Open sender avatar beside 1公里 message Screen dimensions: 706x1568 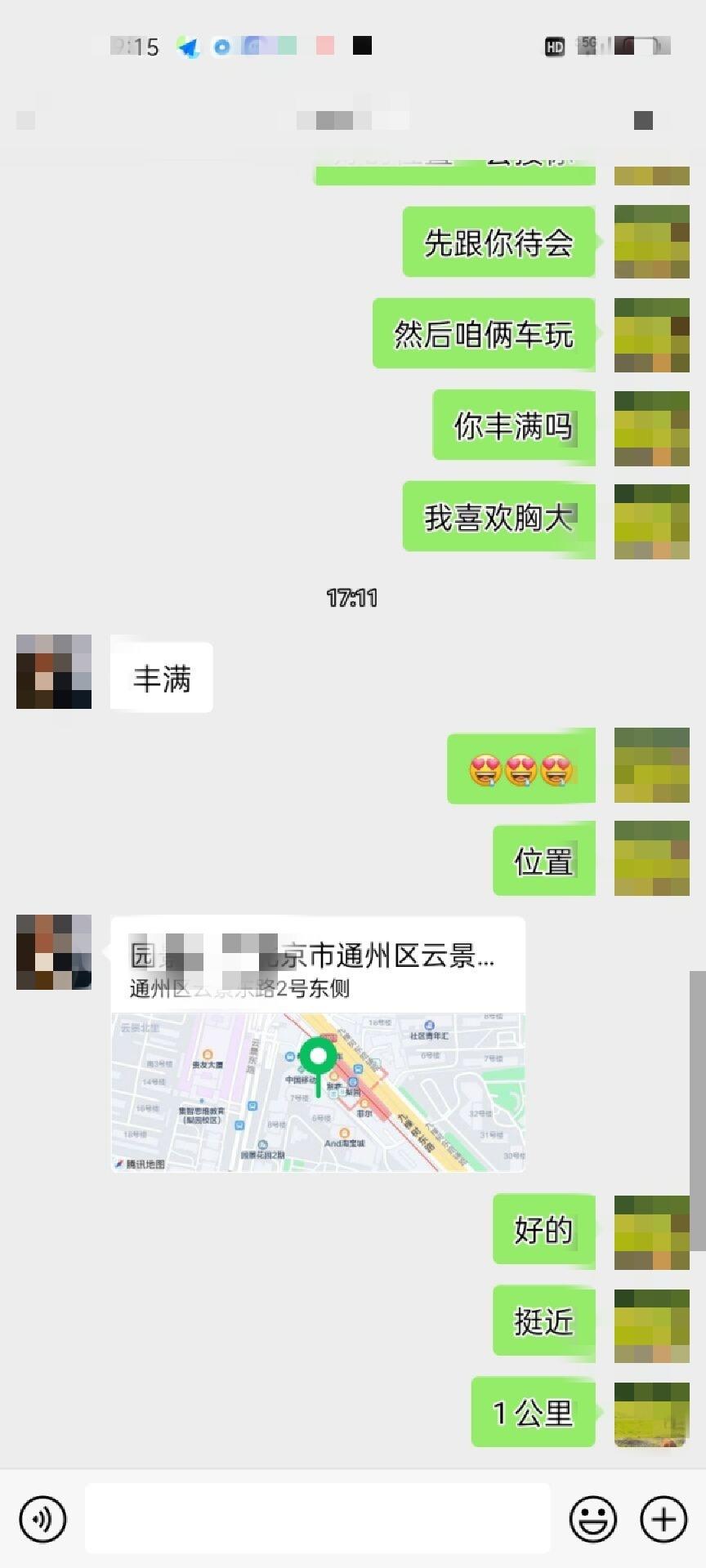click(651, 1414)
